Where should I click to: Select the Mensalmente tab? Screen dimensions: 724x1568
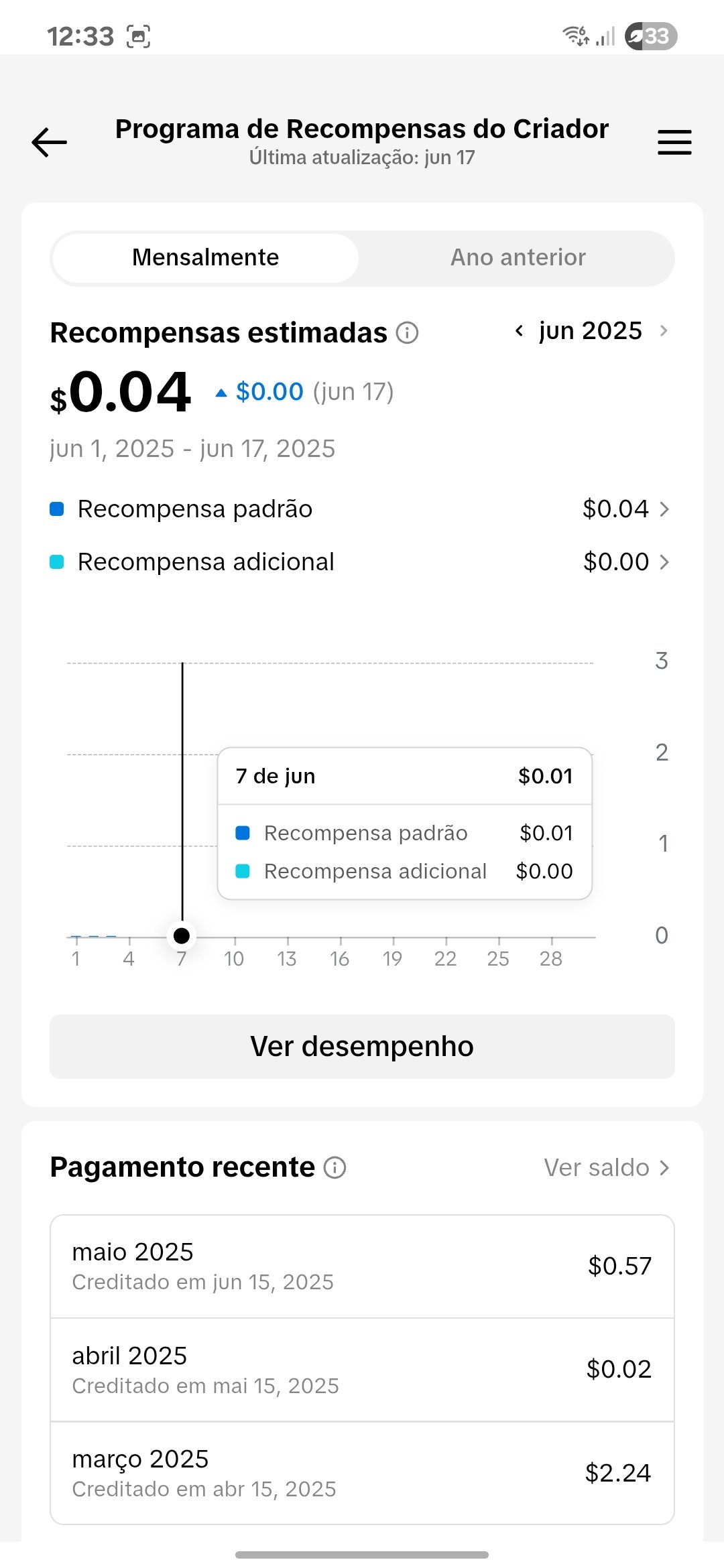pos(205,258)
